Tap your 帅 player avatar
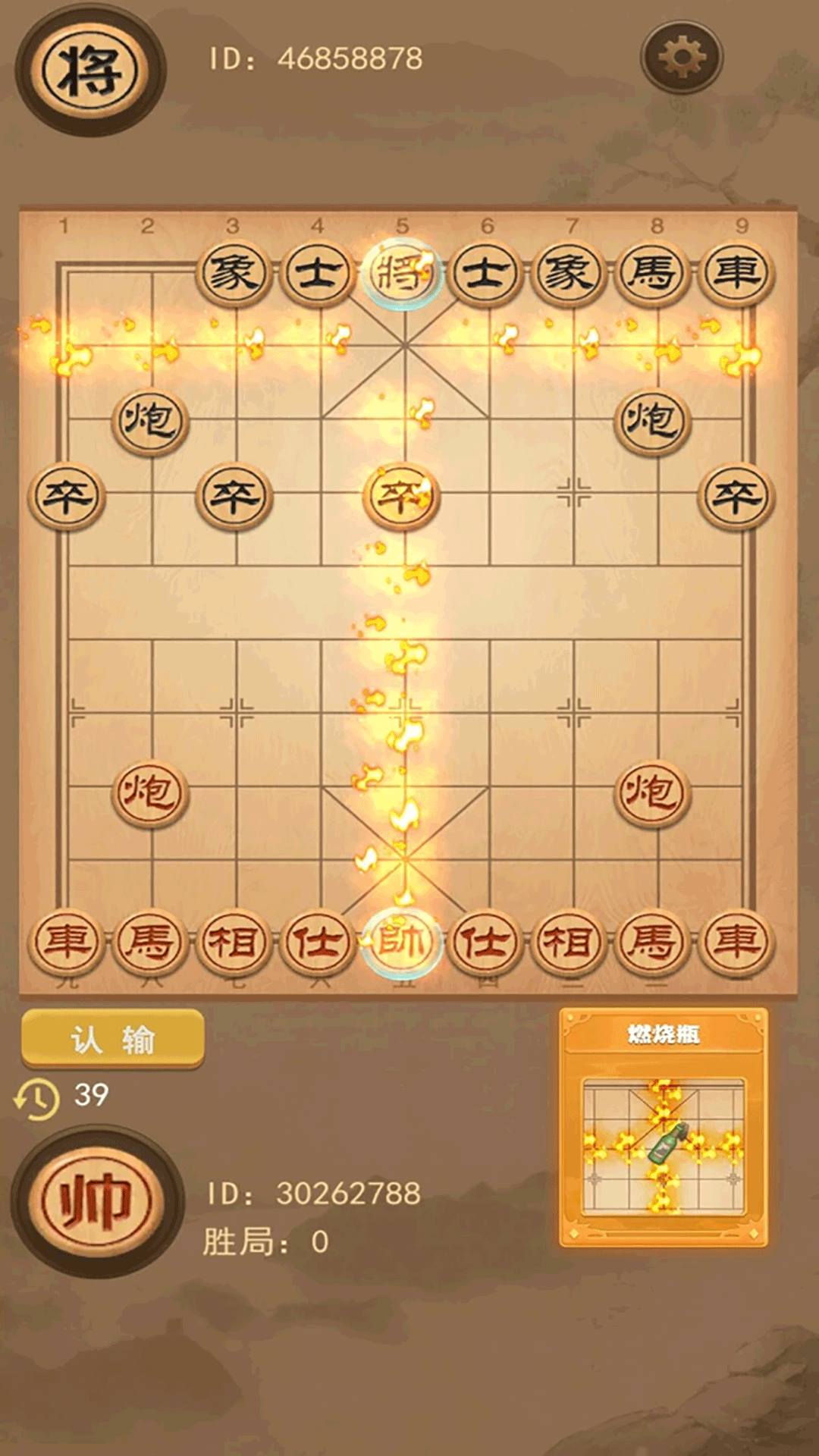Viewport: 819px width, 1456px height. [x=96, y=1202]
